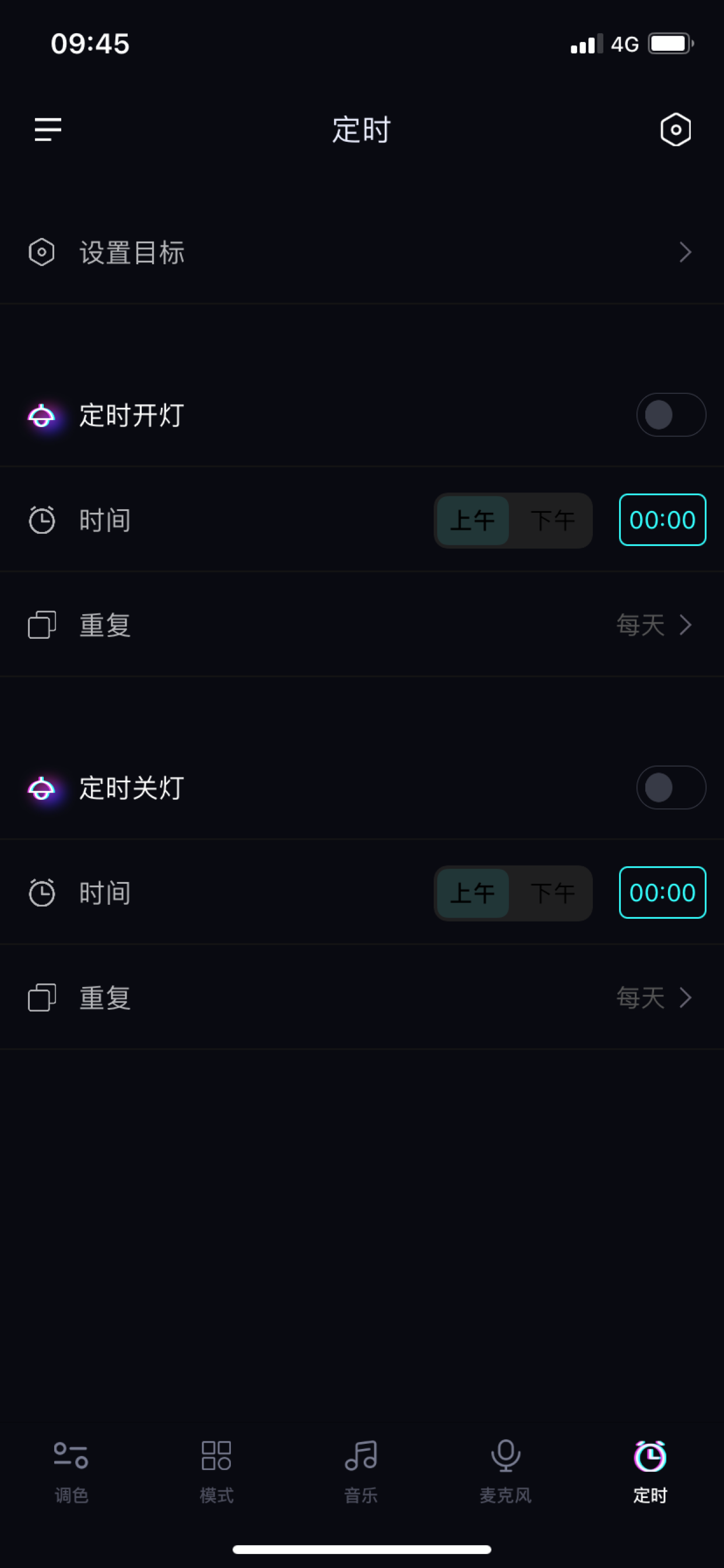Tap the 00:00 time field under 定时关灯
The image size is (724, 1568).
(x=663, y=892)
